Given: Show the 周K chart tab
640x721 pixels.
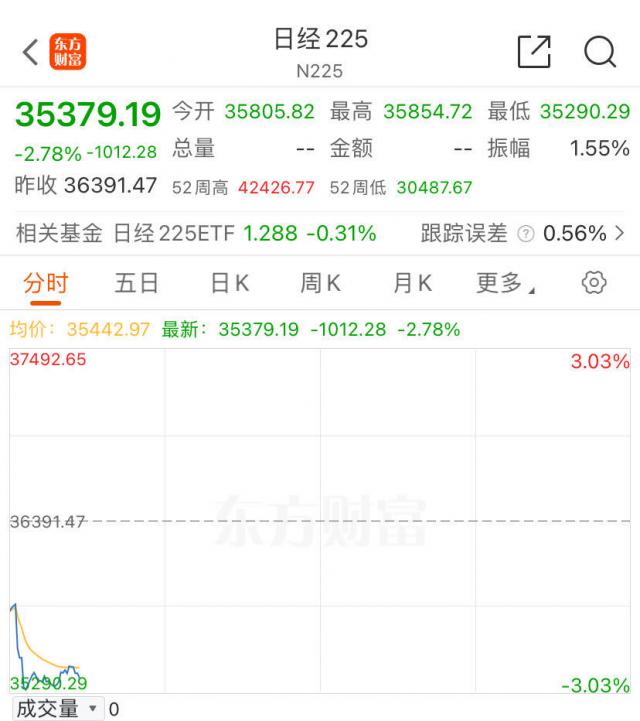Looking at the screenshot, I should [320, 284].
